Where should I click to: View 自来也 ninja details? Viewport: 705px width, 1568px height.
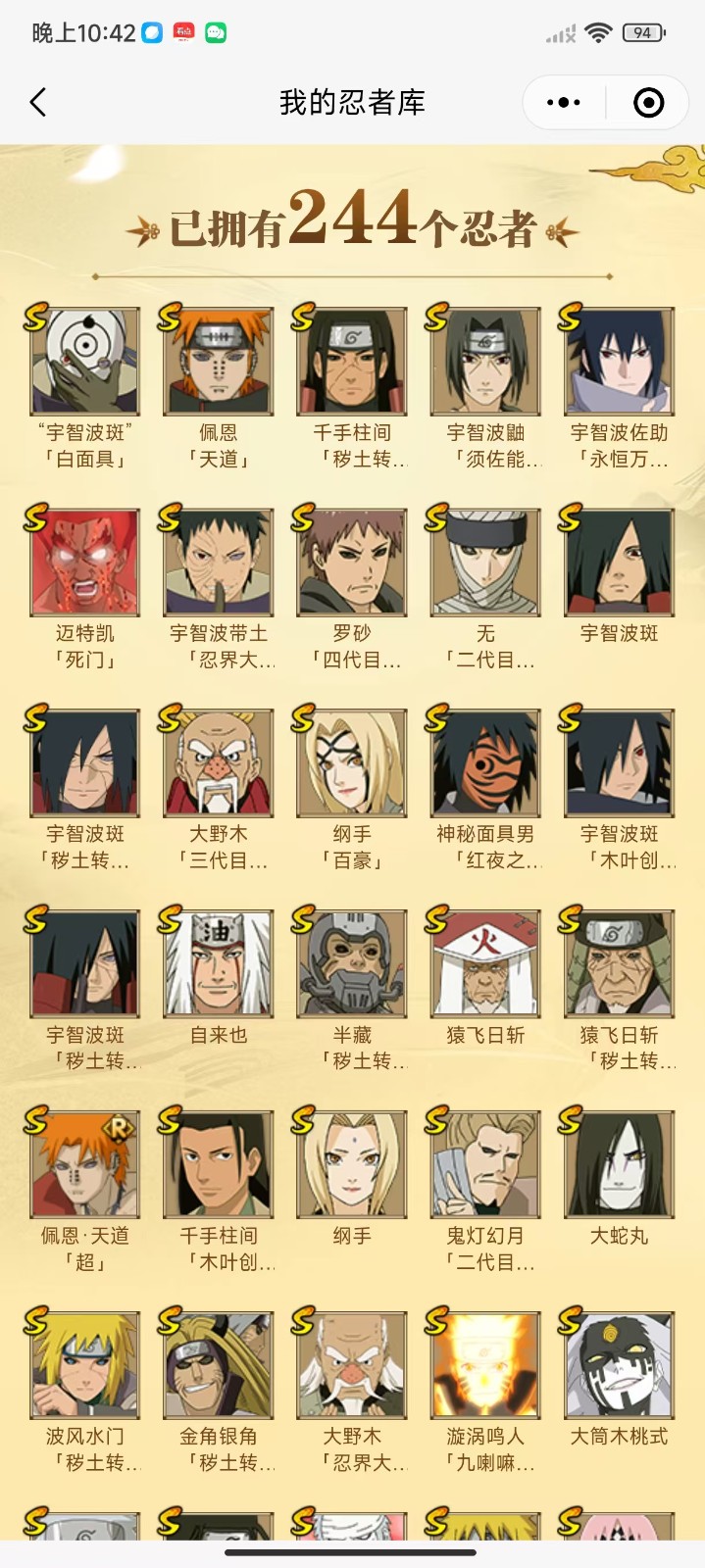[x=219, y=965]
